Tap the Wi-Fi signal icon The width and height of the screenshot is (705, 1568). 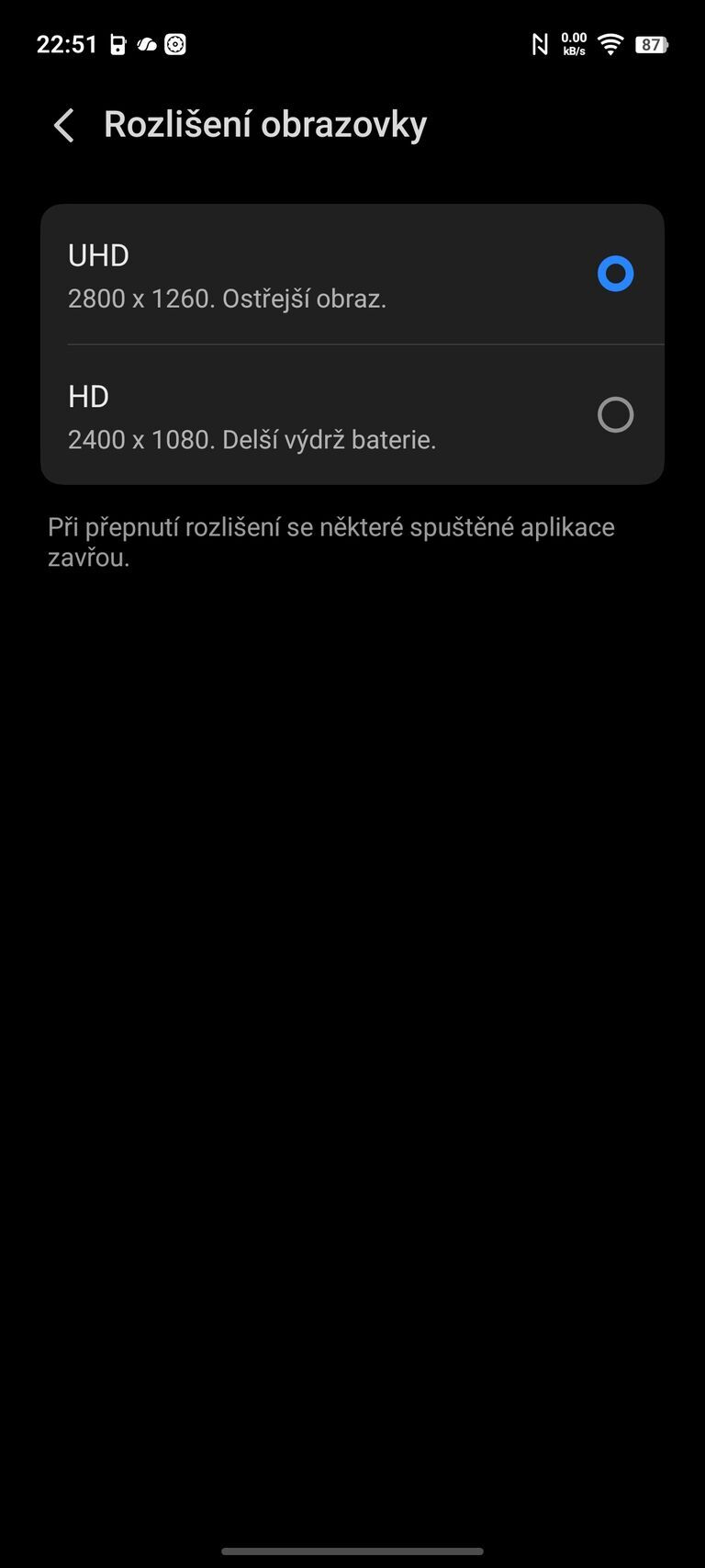point(610,43)
